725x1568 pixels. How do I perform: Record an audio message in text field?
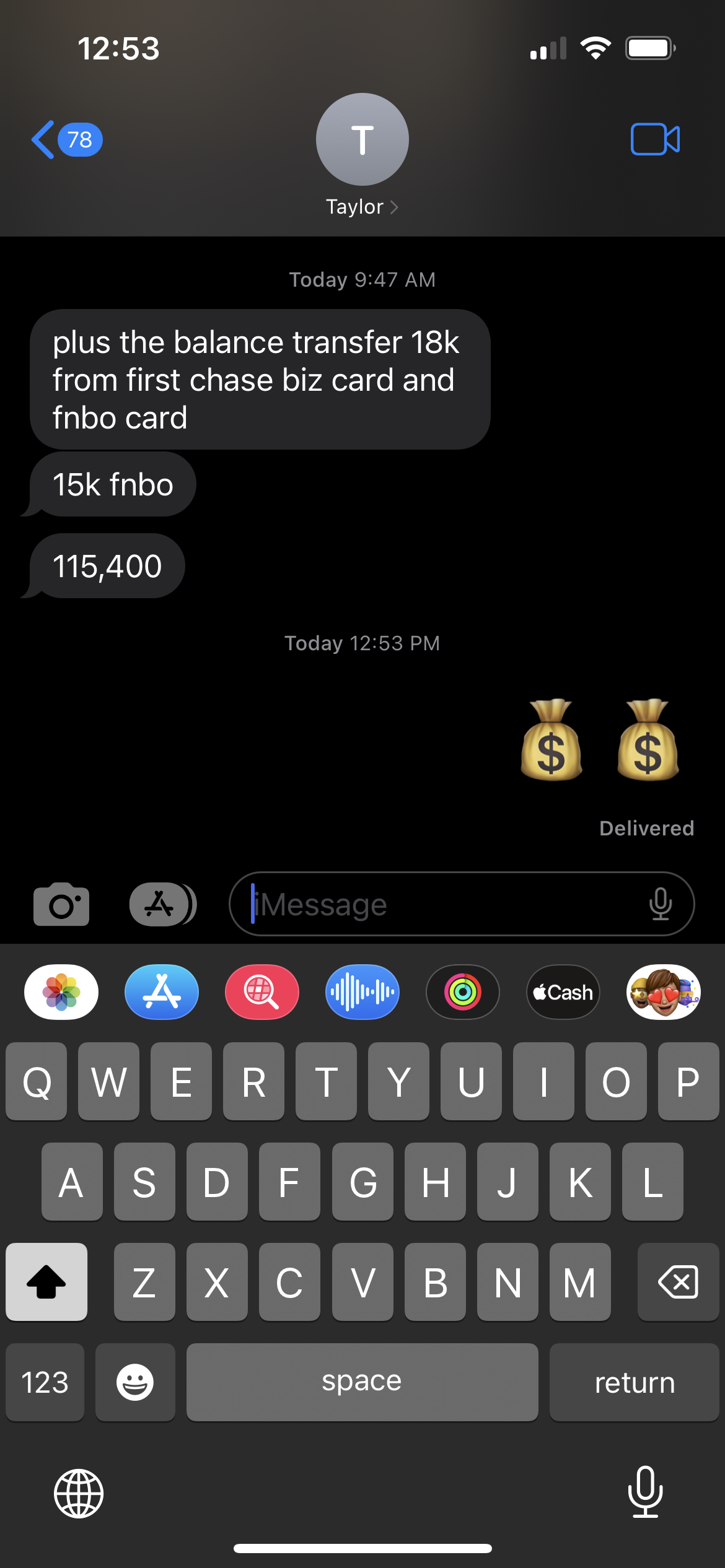(660, 904)
